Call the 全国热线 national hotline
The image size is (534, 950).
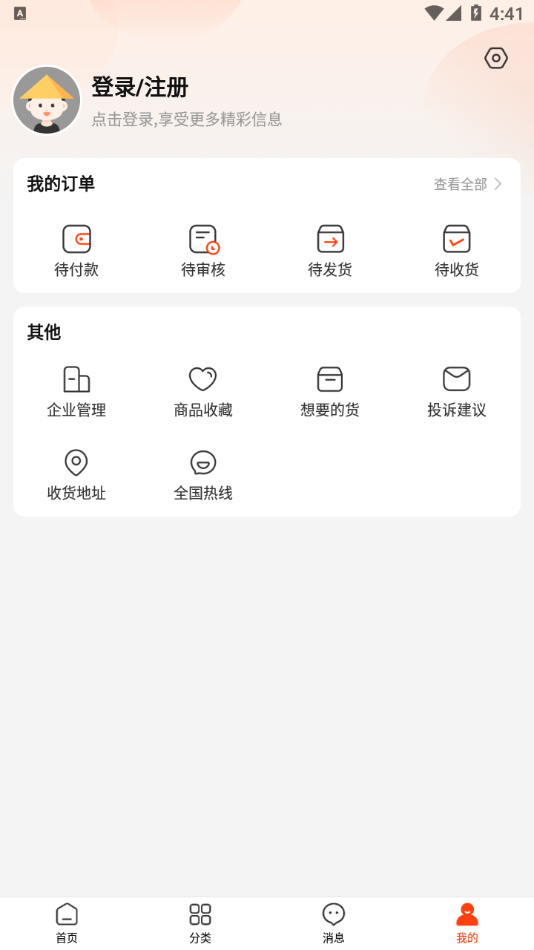click(x=203, y=476)
